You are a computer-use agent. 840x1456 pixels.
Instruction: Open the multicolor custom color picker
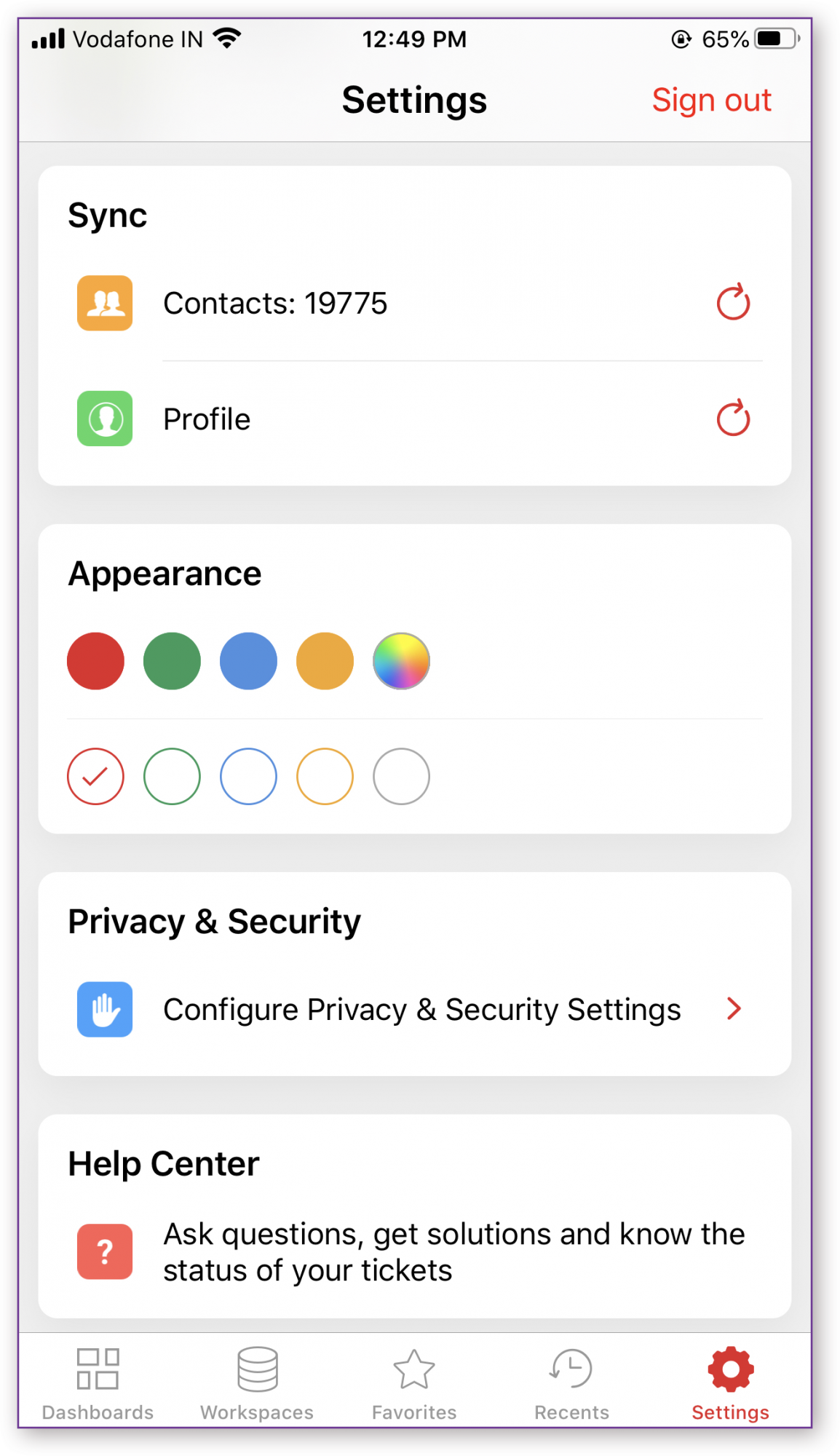pos(401,661)
